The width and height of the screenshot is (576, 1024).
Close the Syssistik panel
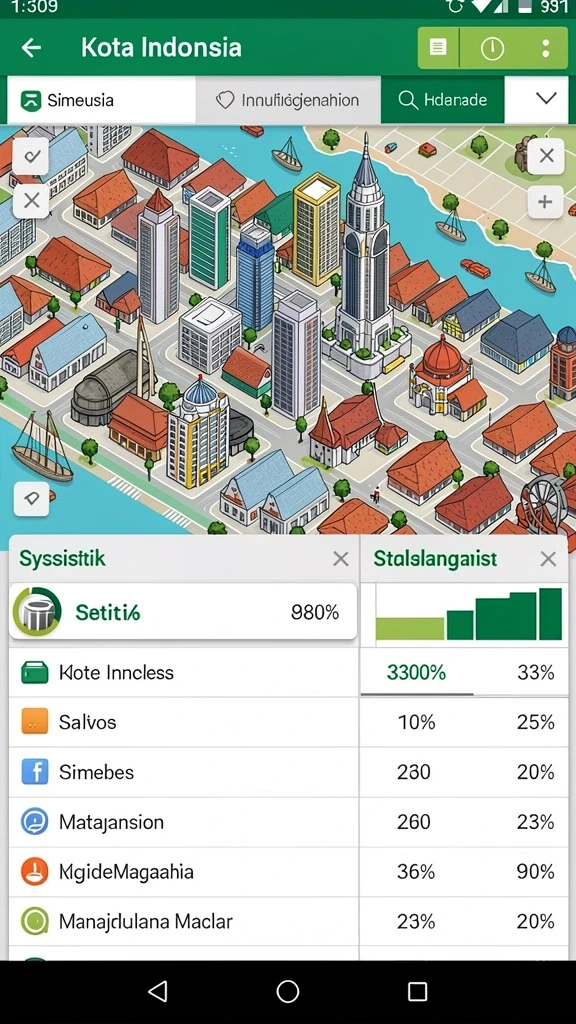tap(340, 558)
